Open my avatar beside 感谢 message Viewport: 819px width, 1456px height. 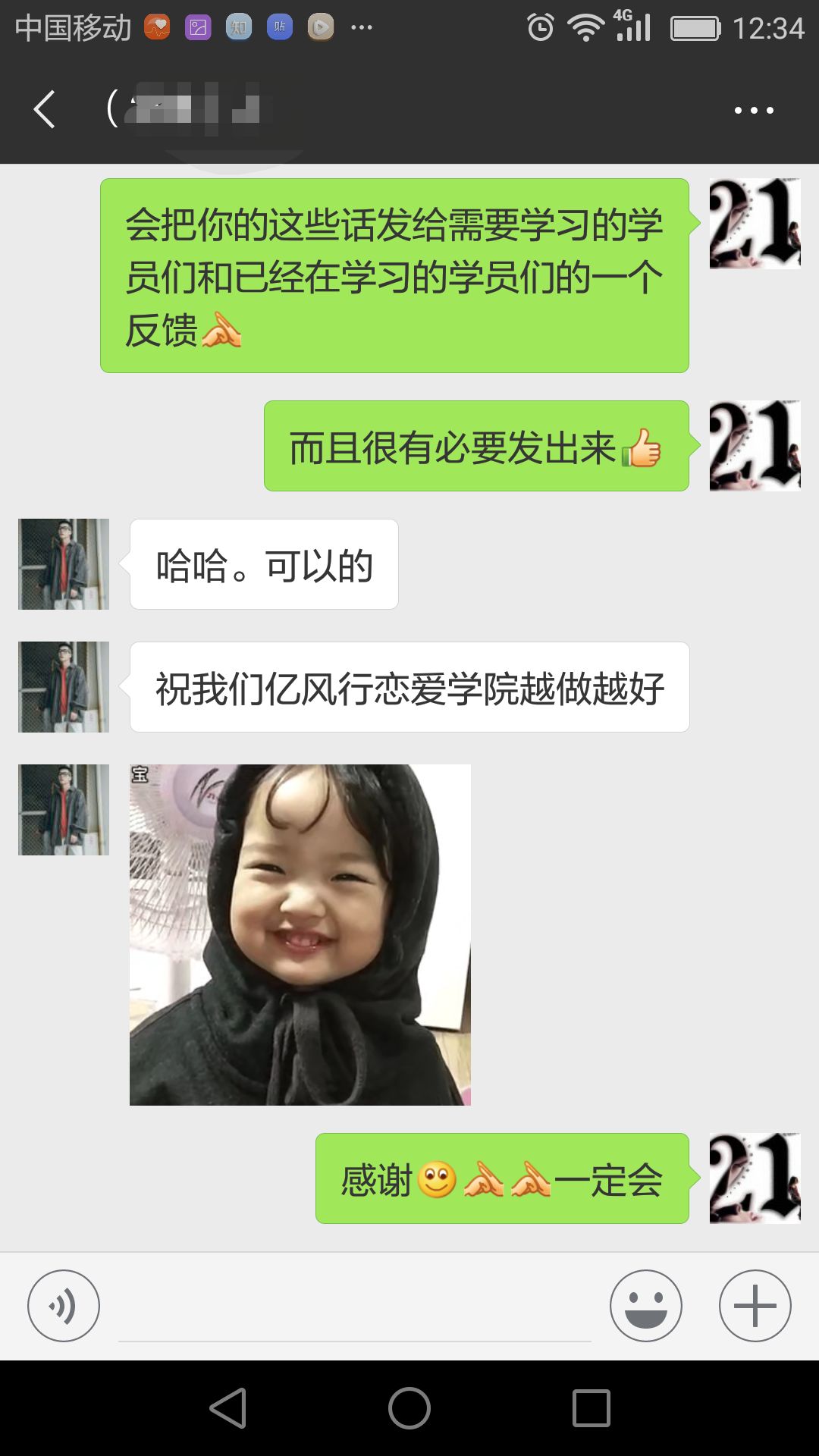click(755, 1178)
